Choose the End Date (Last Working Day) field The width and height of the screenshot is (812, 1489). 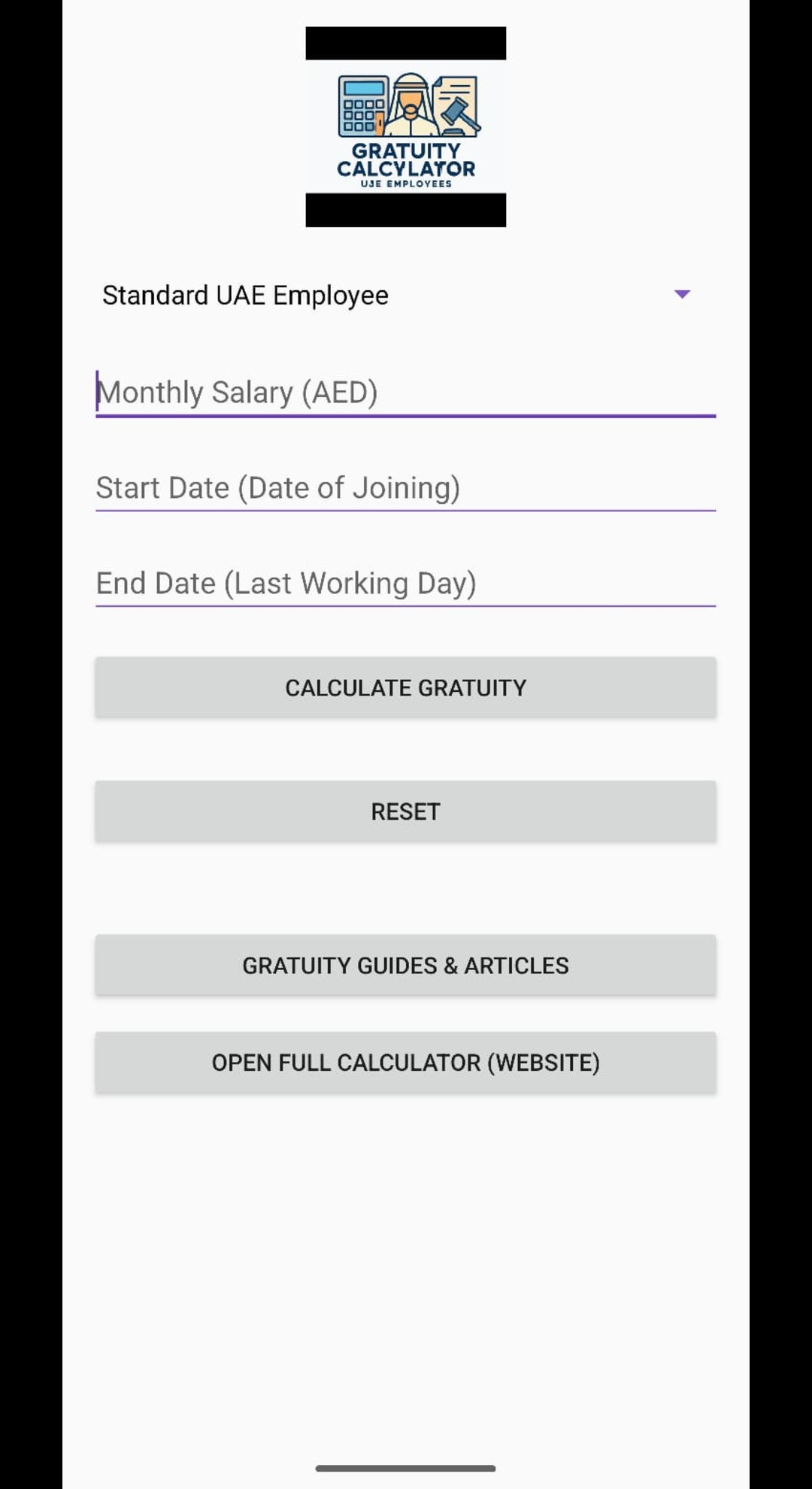tap(404, 584)
